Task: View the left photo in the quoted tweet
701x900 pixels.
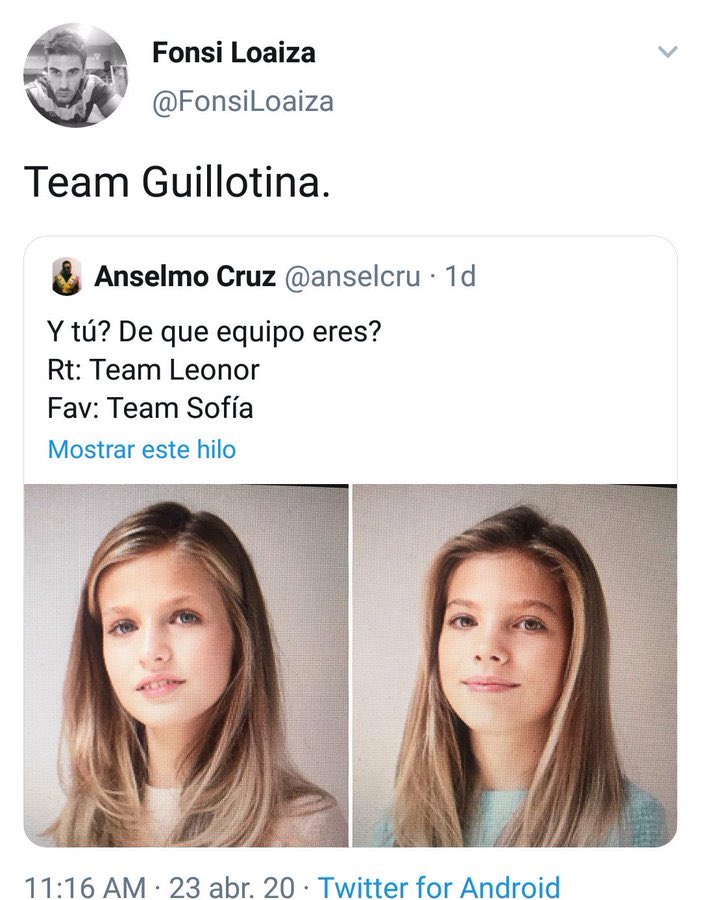Action: (186, 665)
